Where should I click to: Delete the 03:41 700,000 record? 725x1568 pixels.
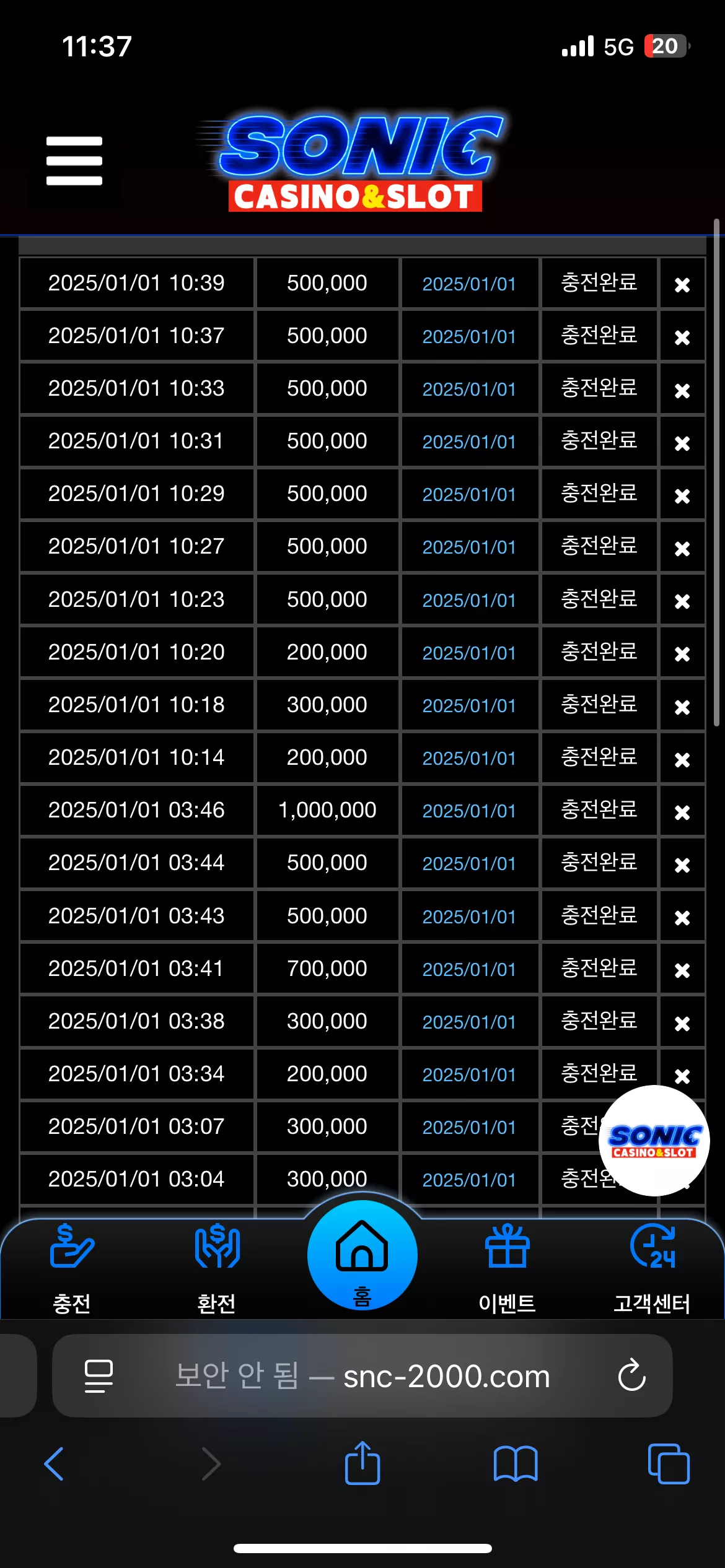click(682, 970)
